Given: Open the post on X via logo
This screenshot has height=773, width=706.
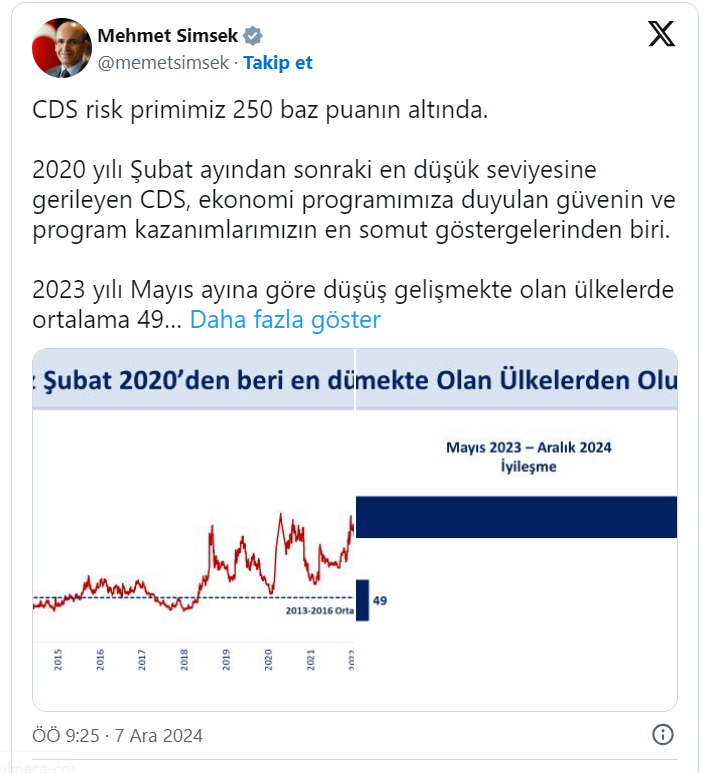Looking at the screenshot, I should pos(661,36).
